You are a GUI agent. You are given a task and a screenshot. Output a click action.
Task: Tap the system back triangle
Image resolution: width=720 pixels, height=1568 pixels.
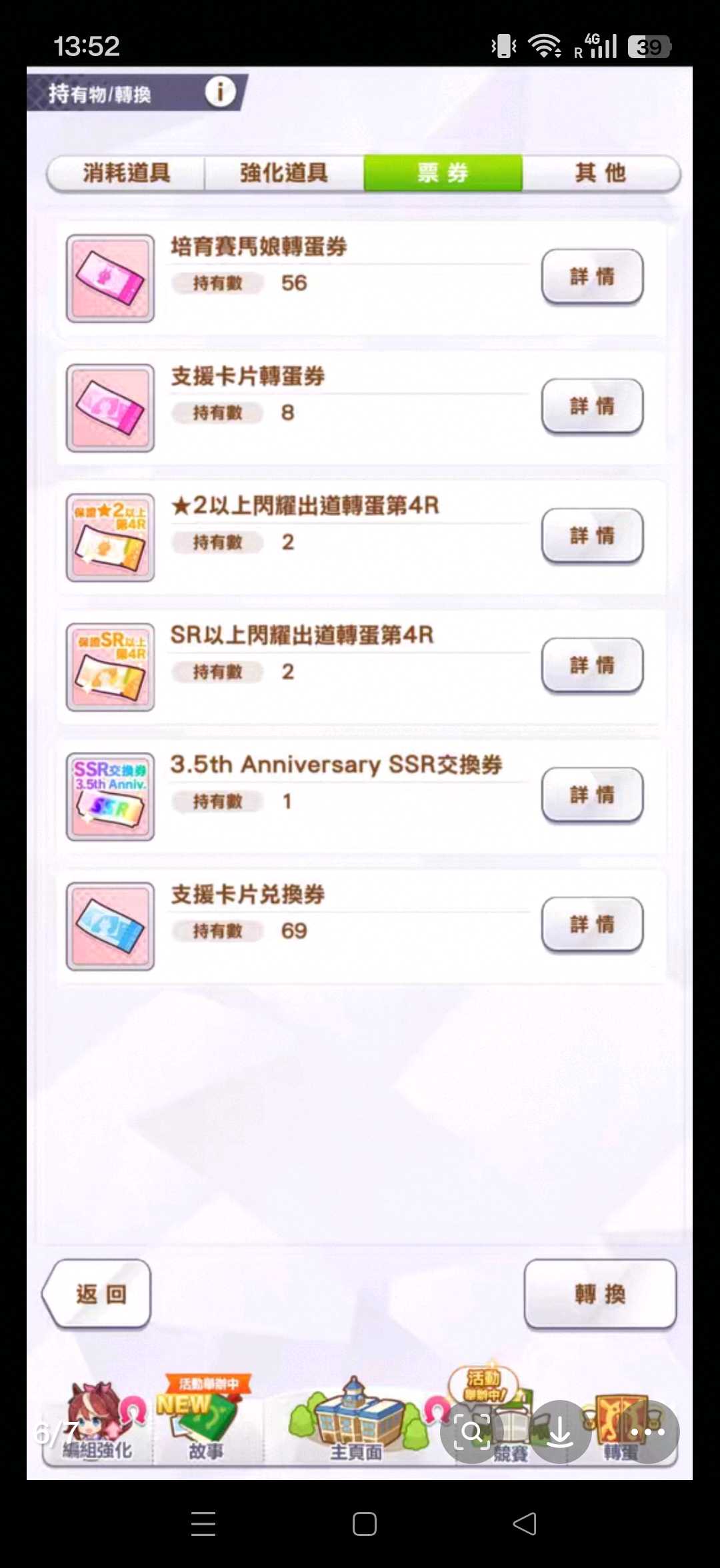point(525,1524)
